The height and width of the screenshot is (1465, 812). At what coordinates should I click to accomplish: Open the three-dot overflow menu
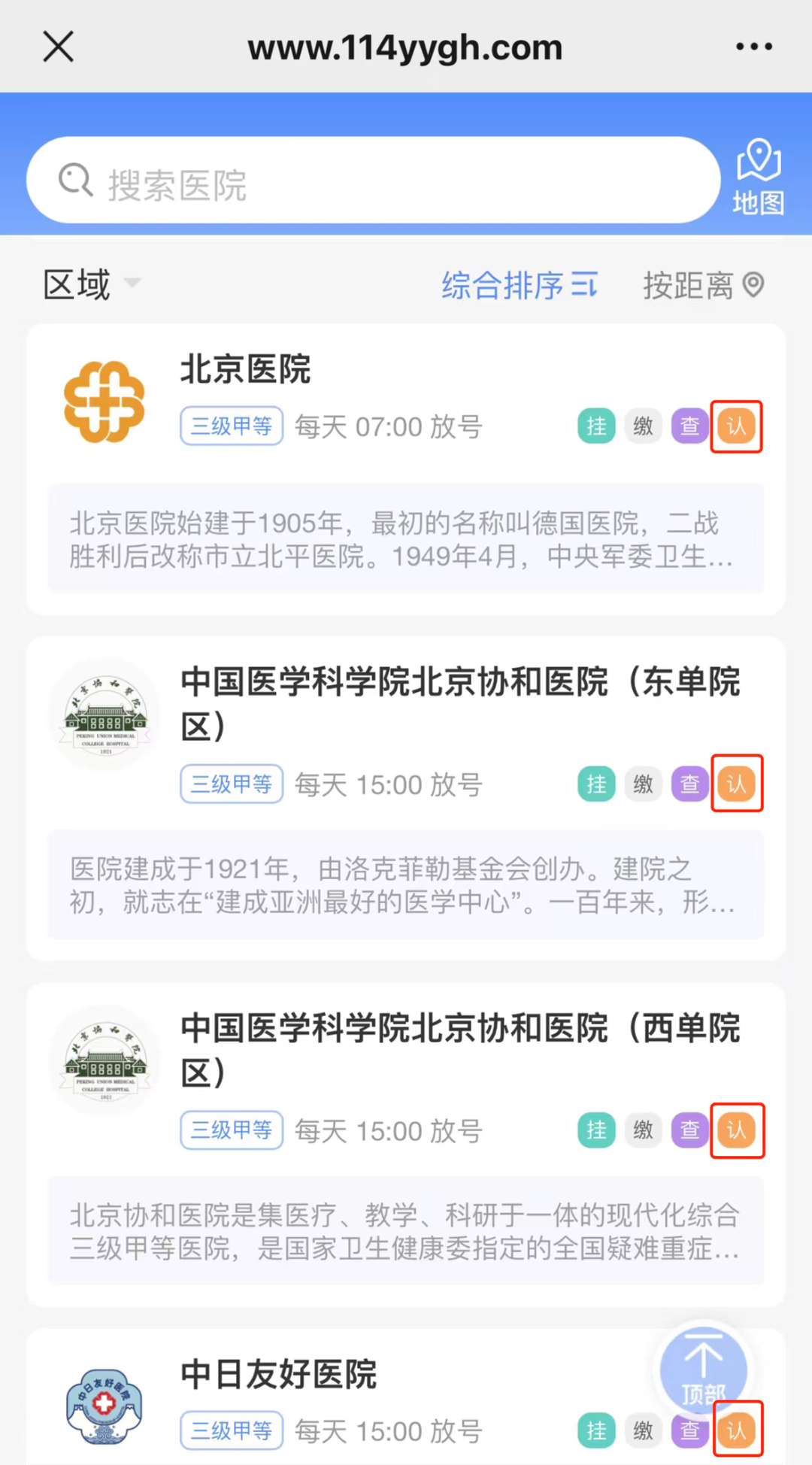pos(753,47)
